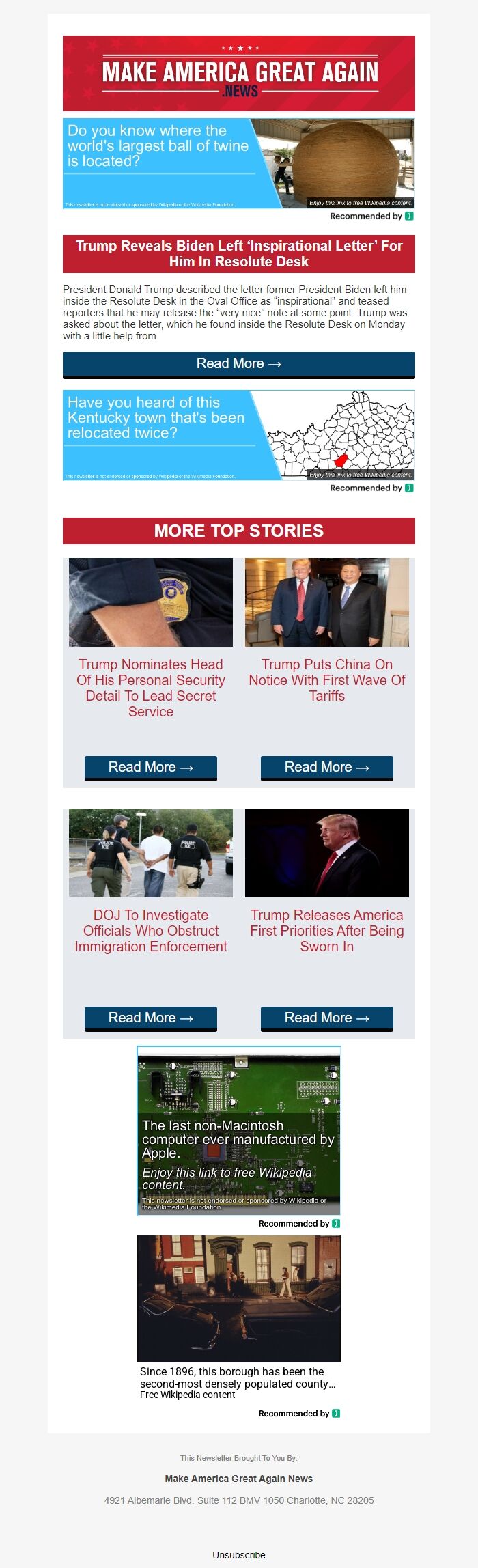
Task: Read more on China tariffs story
Action: point(326,767)
